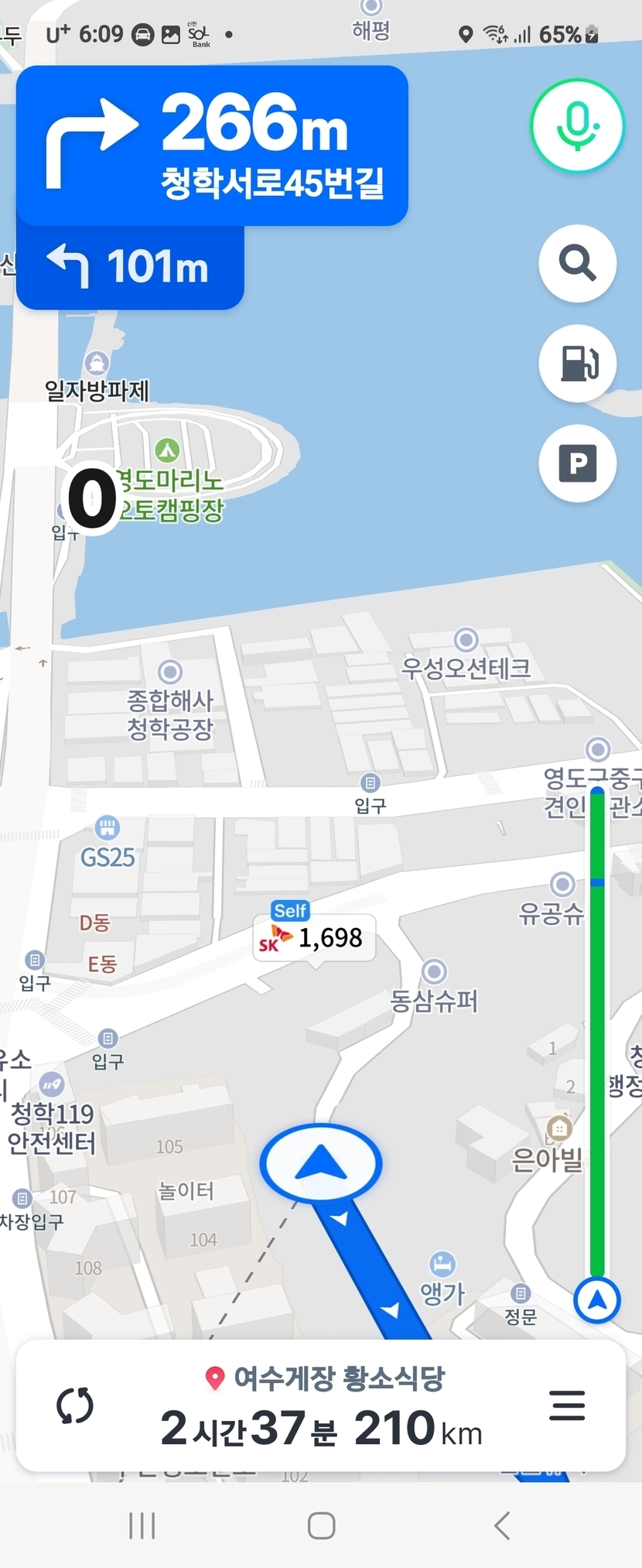Recenter map with the compass arrow button

596,1300
